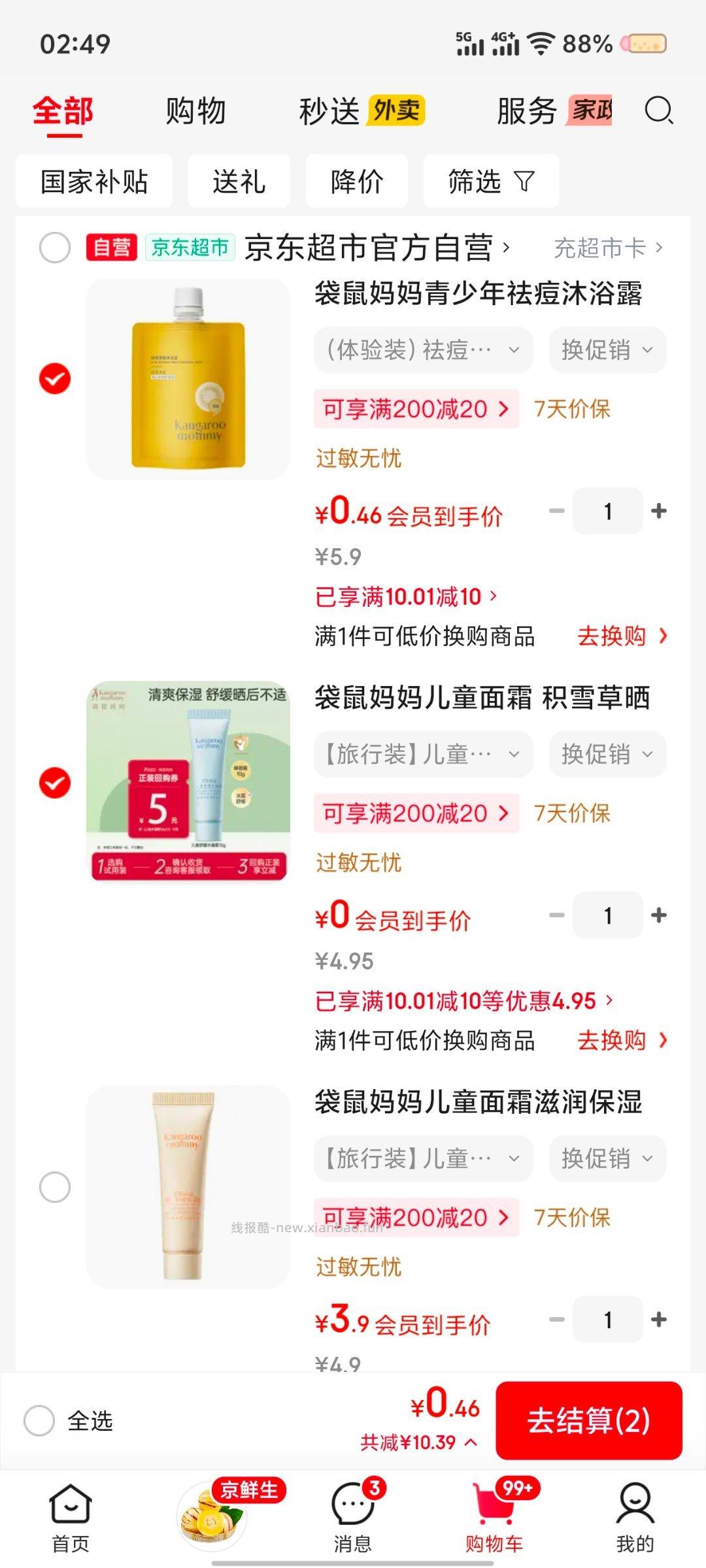Check the 全选 select-all box
The width and height of the screenshot is (706, 1568).
(x=39, y=1421)
